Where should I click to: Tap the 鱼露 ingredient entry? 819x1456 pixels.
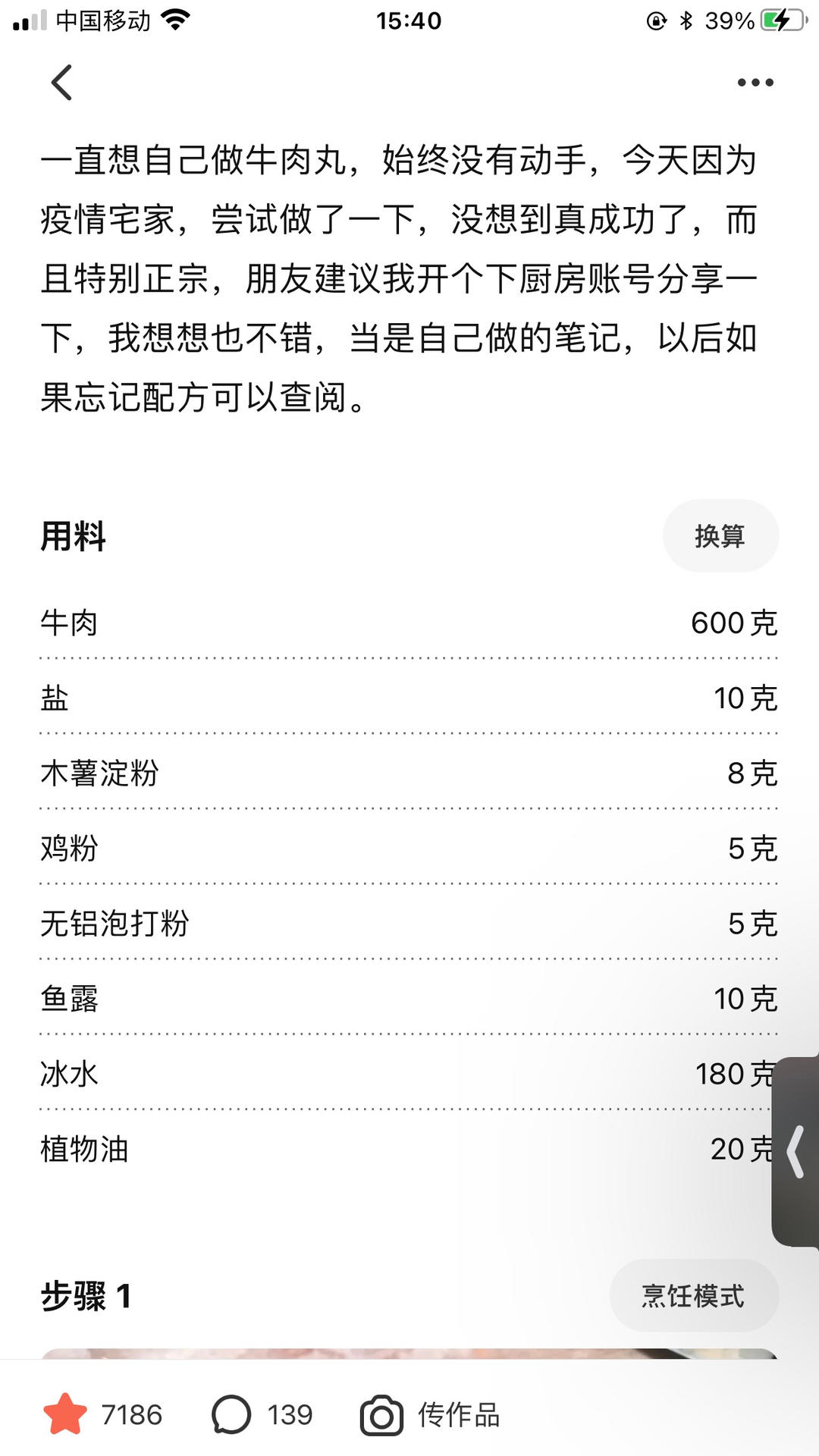409,999
